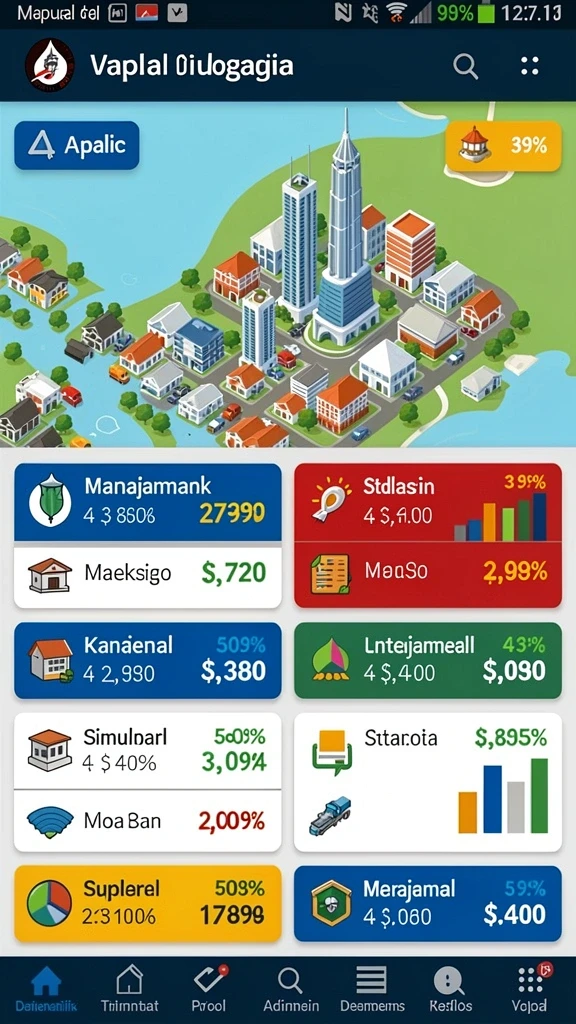Switch to the Vojad tab
576x1024 pixels.
pos(530,989)
